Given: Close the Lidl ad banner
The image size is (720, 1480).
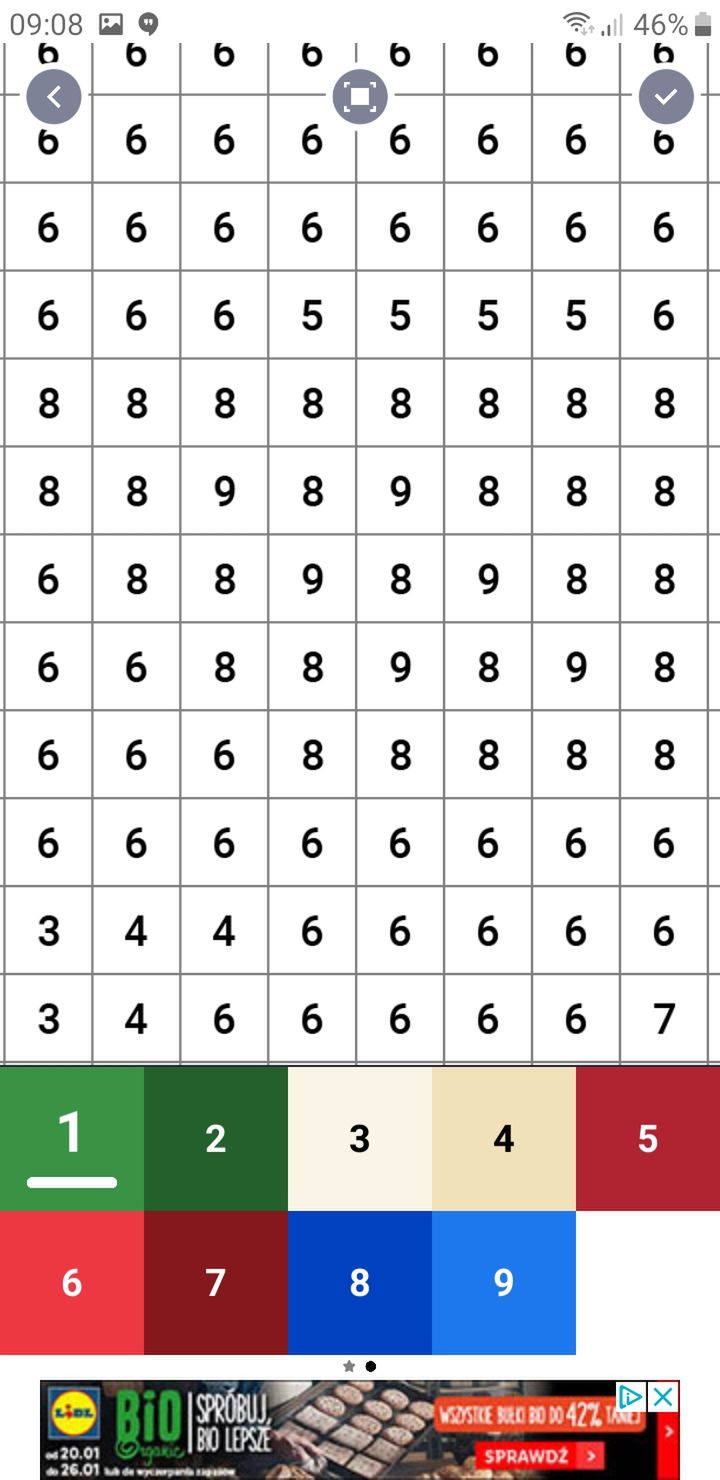Looking at the screenshot, I should (663, 1396).
